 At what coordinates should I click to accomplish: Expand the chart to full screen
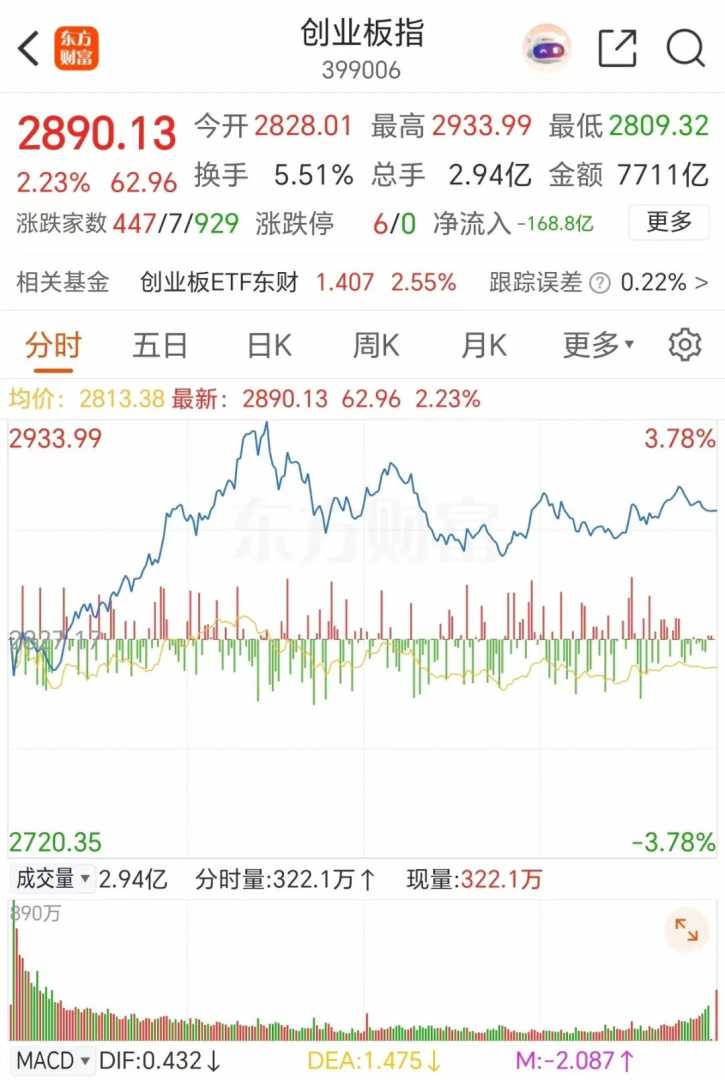tap(686, 930)
